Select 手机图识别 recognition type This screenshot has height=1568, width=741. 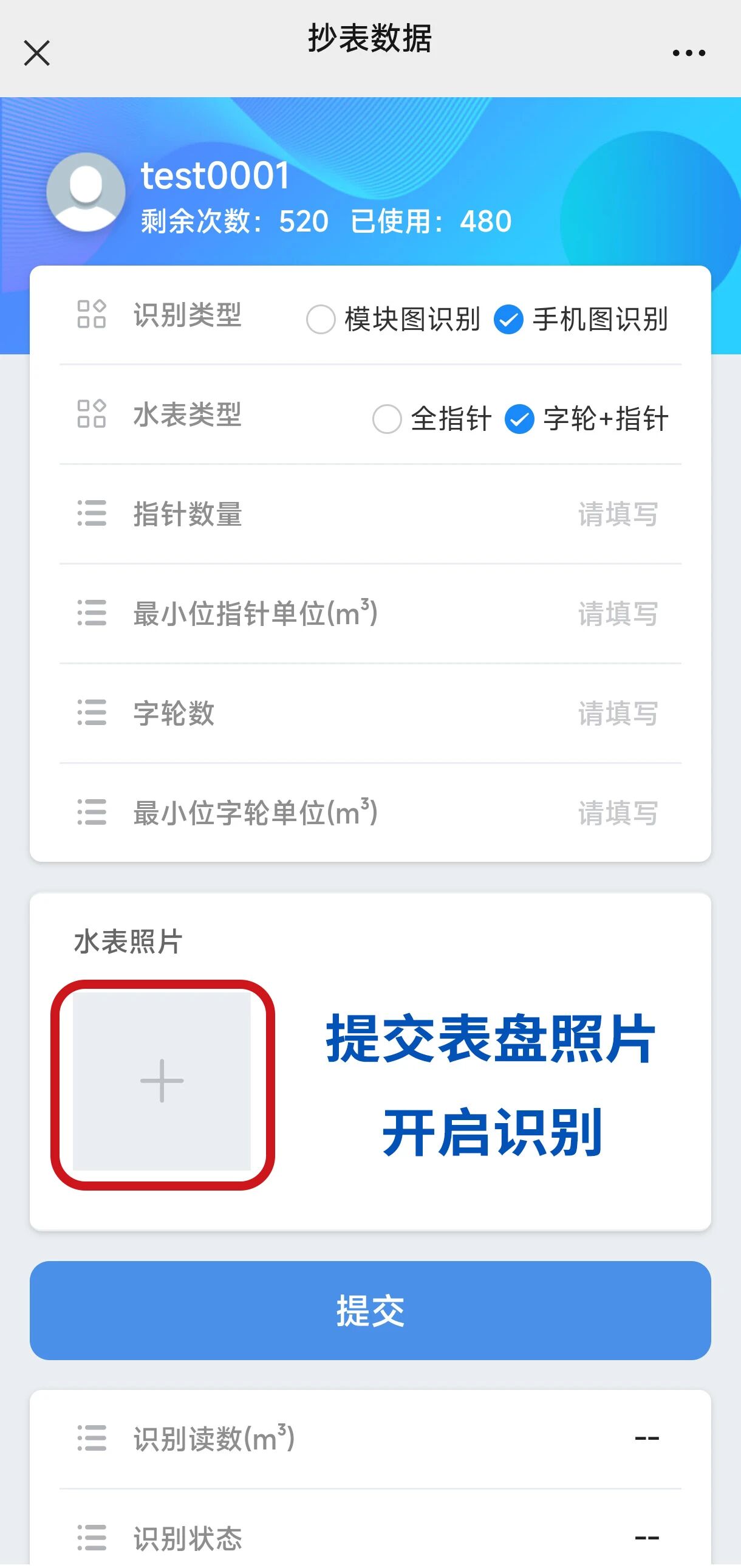coord(508,320)
